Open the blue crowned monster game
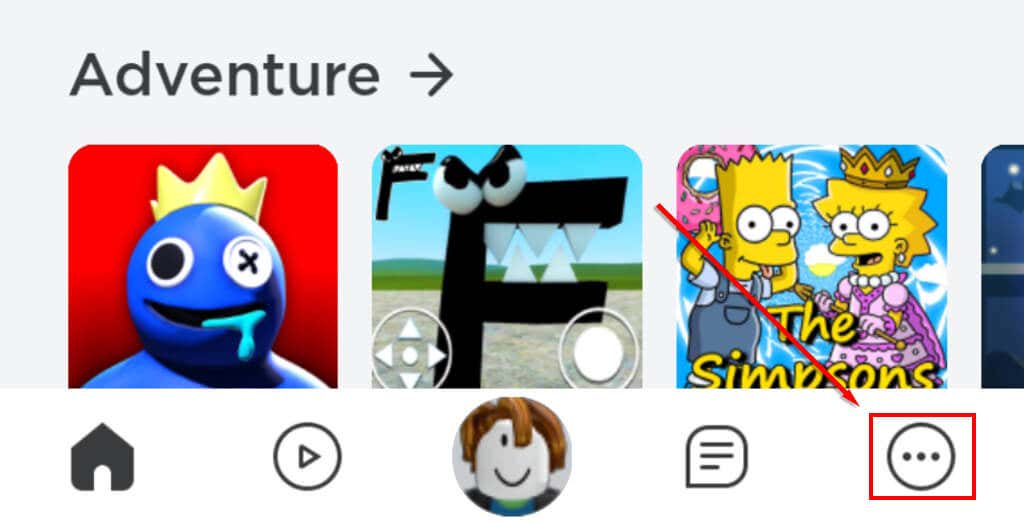This screenshot has width=1024, height=522. coord(203,267)
